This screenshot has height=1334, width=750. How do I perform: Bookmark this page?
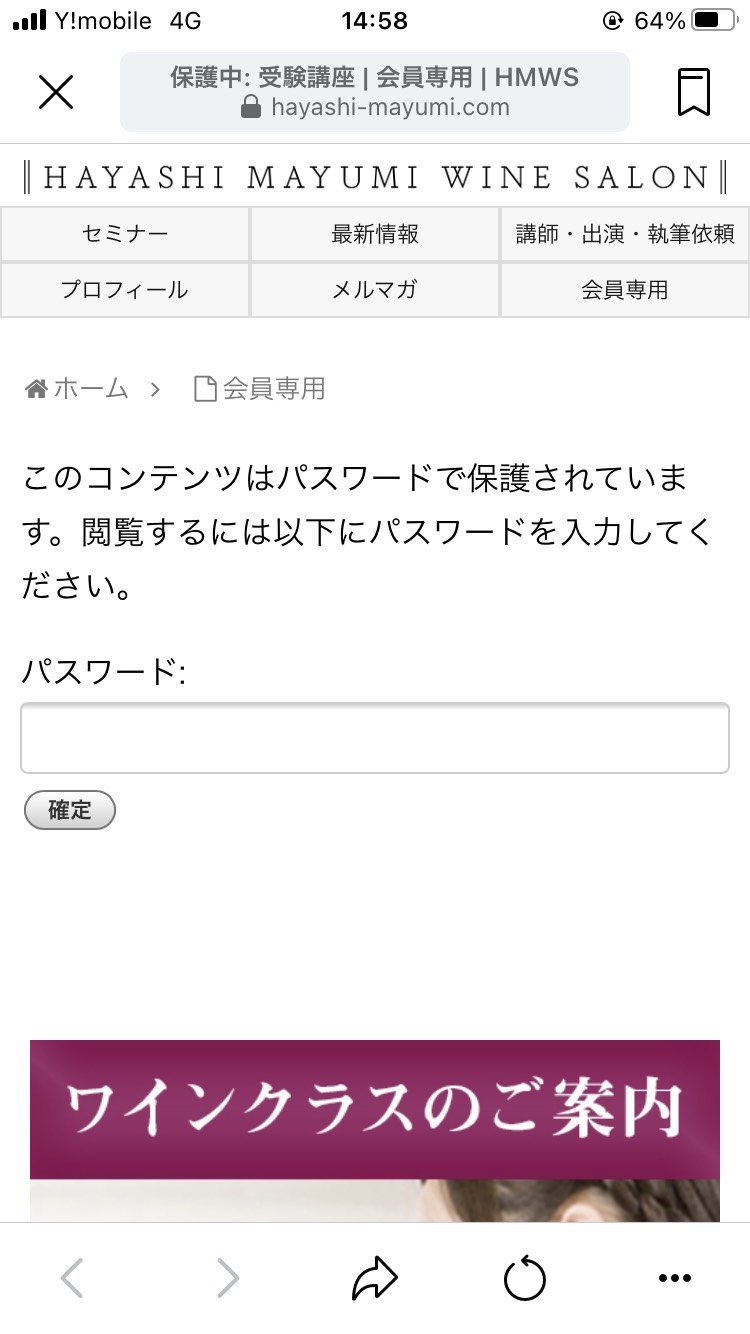[x=693, y=93]
